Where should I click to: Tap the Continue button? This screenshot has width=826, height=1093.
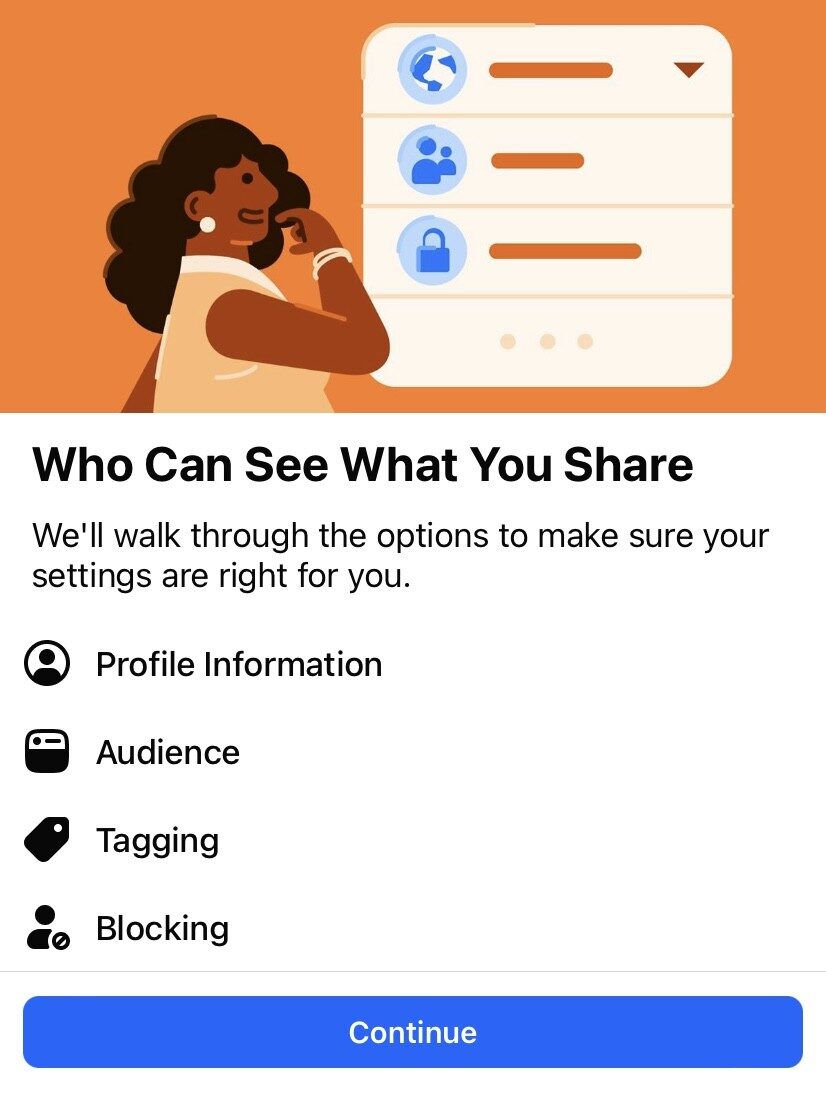[412, 1032]
